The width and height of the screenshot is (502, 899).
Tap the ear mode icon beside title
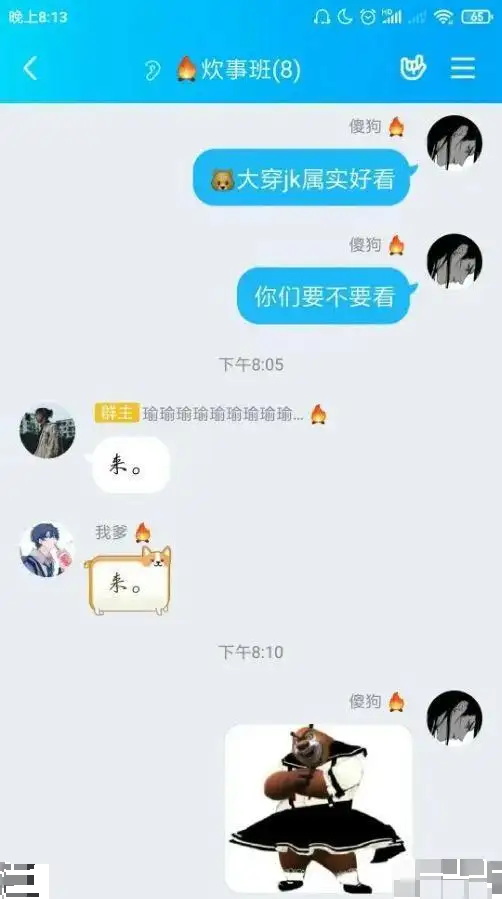tap(152, 70)
